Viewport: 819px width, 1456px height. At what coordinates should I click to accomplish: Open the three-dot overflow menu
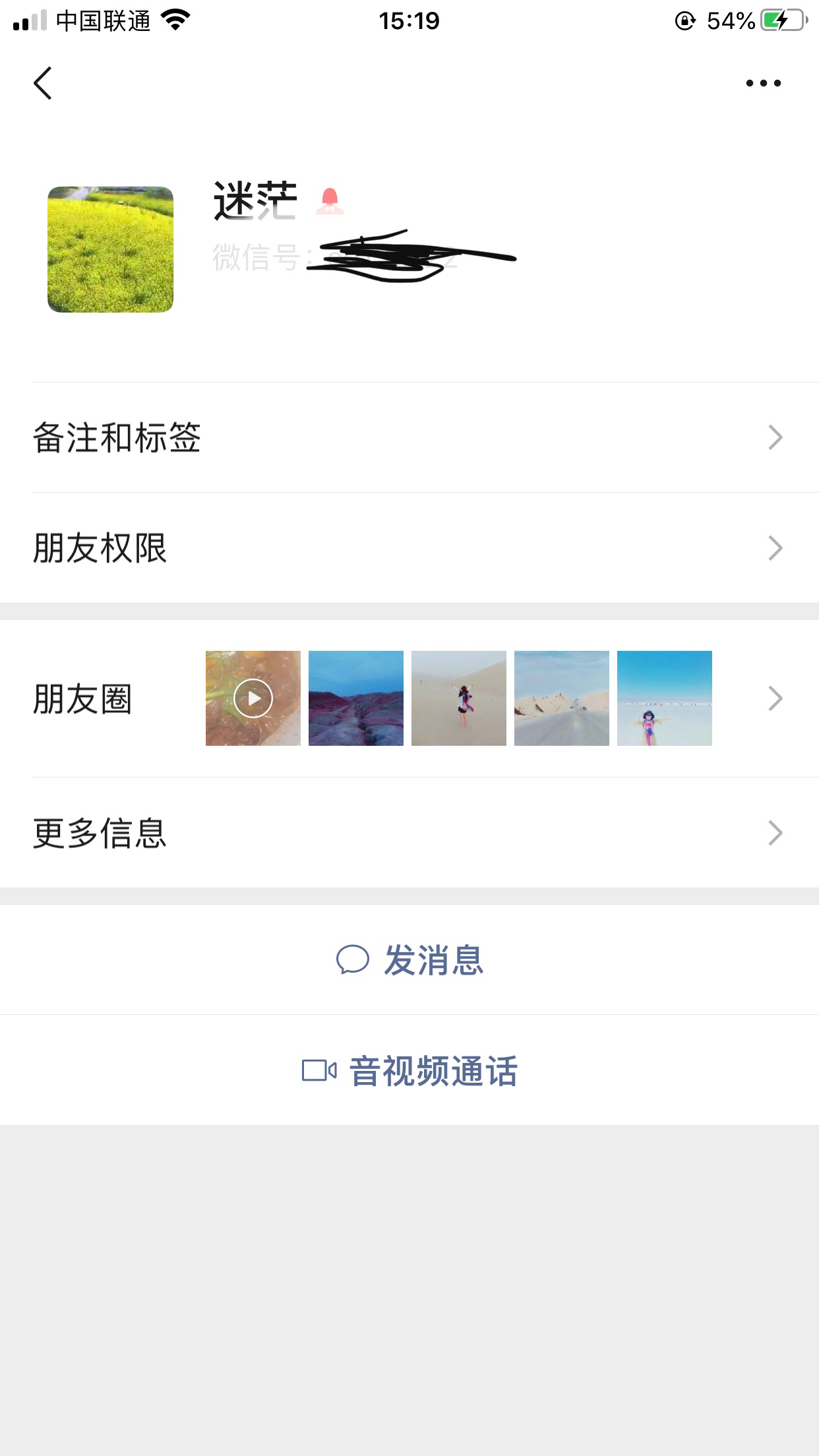coord(763,83)
